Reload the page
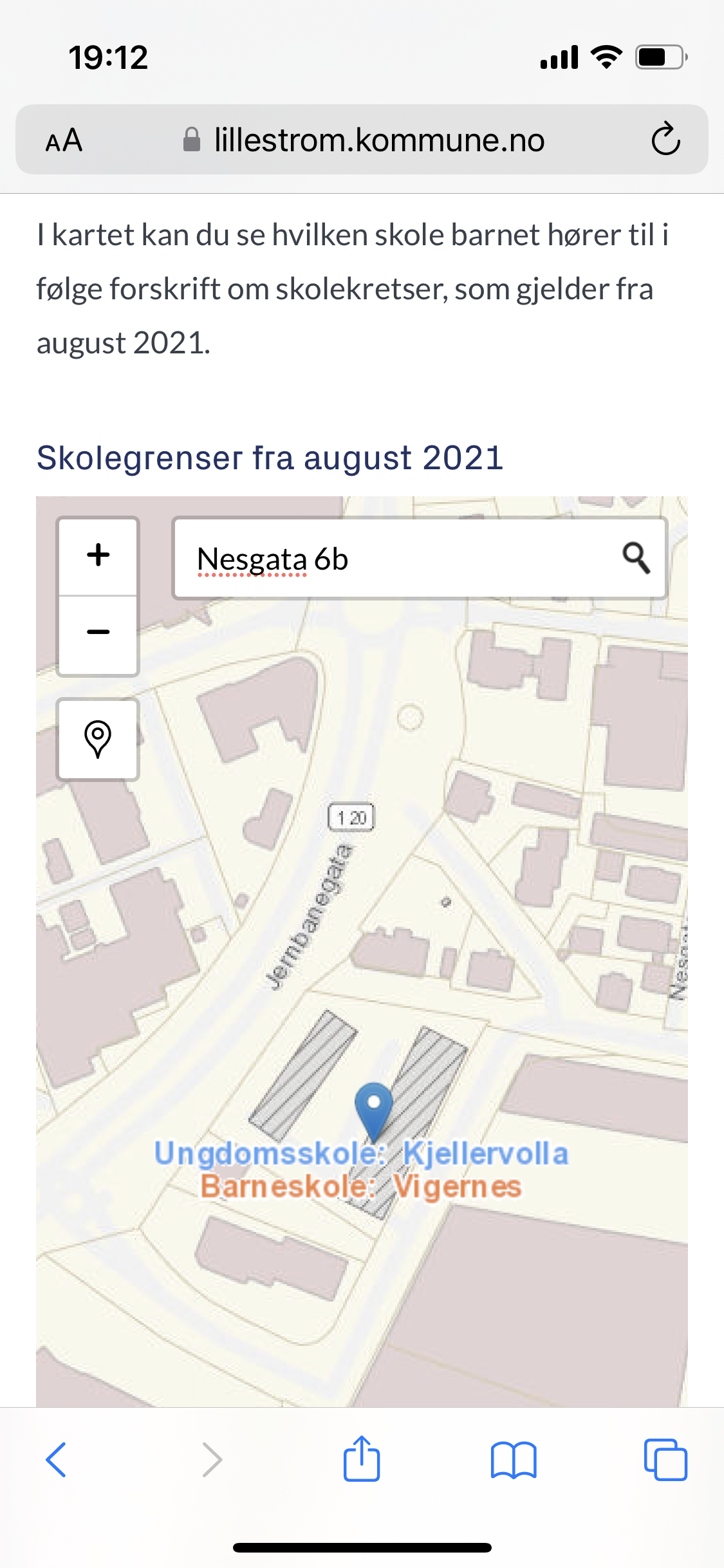Image resolution: width=724 pixels, height=1568 pixels. tap(665, 139)
